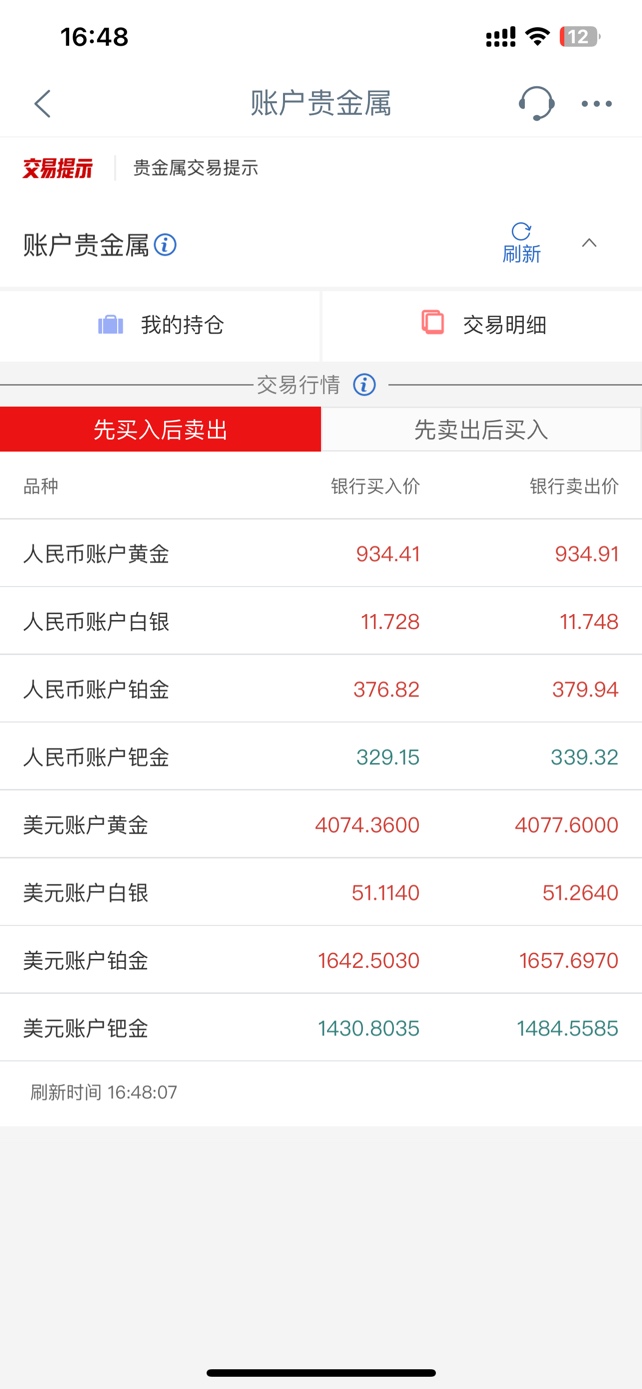Select the 先买入后卖出 tab
Screen dimensions: 642x1389
pos(160,430)
